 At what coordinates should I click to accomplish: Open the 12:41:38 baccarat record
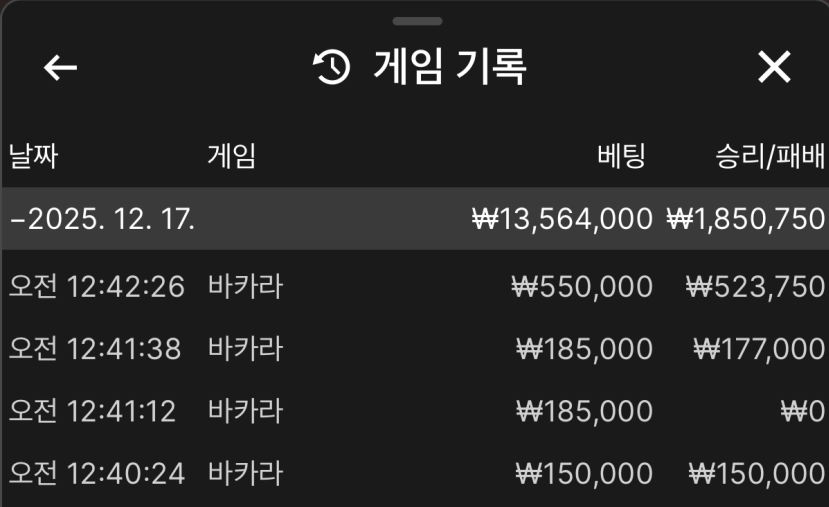coord(414,349)
